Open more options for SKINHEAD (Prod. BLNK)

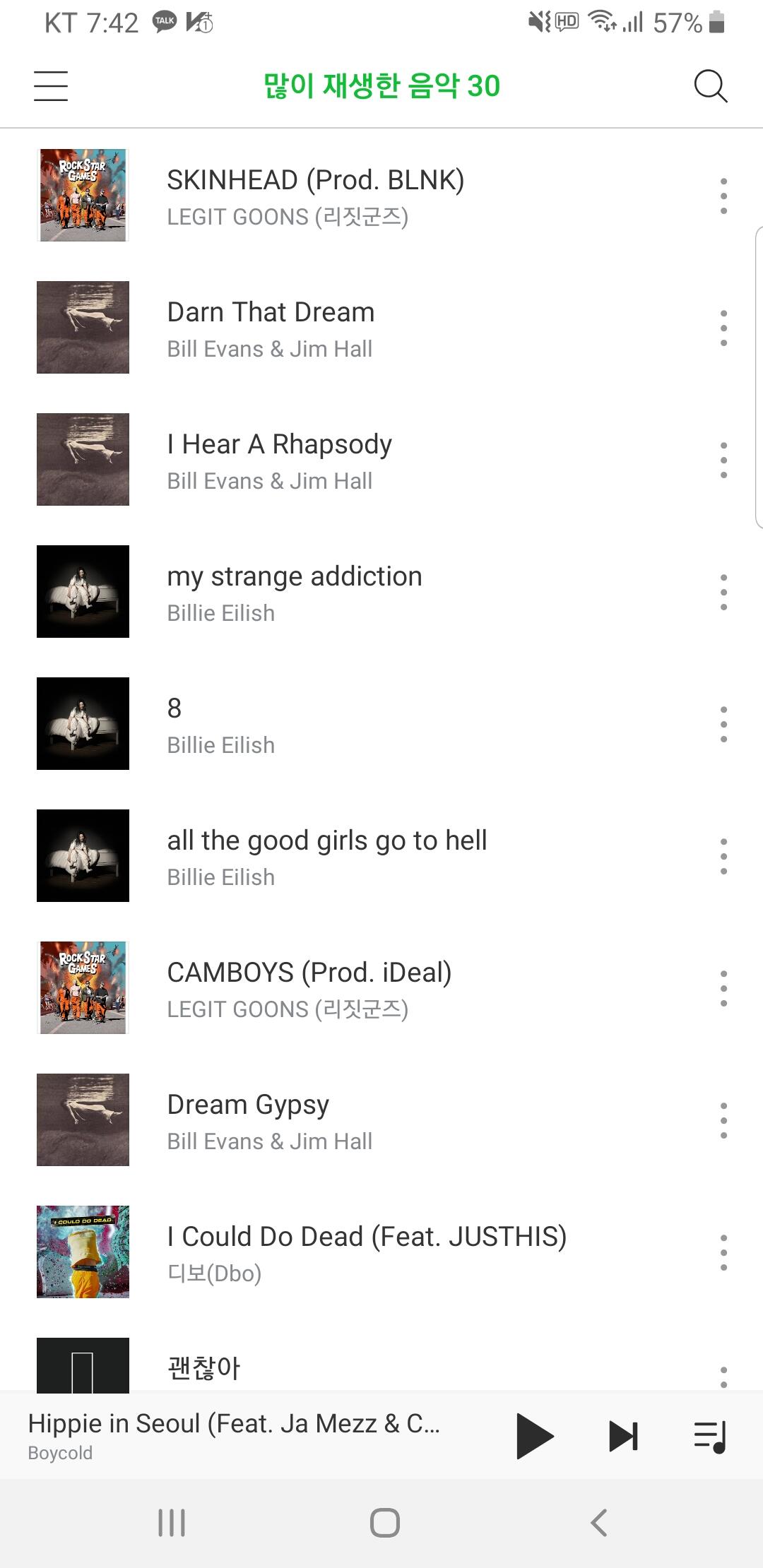click(723, 196)
